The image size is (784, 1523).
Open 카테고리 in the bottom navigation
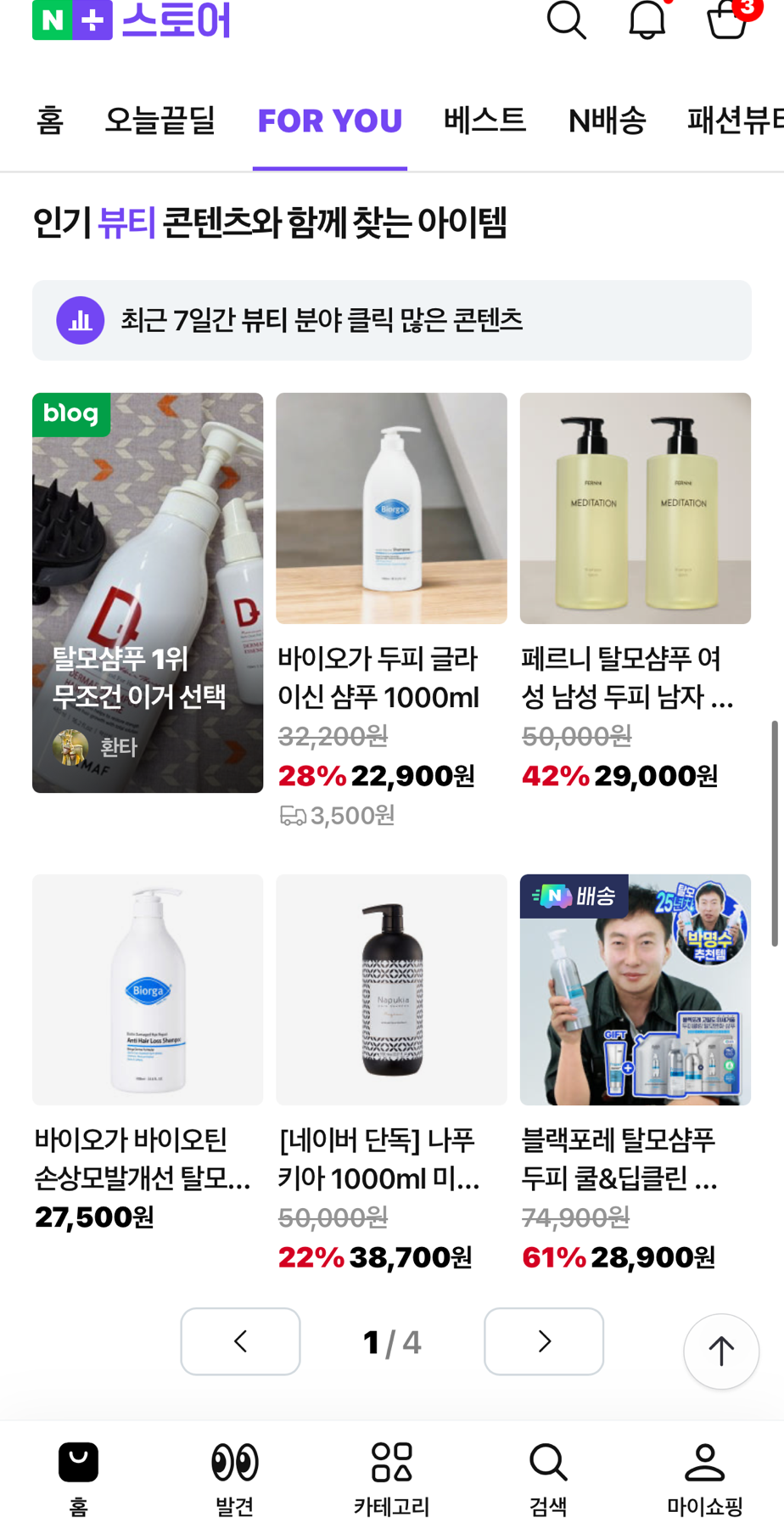pyautogui.click(x=392, y=1479)
